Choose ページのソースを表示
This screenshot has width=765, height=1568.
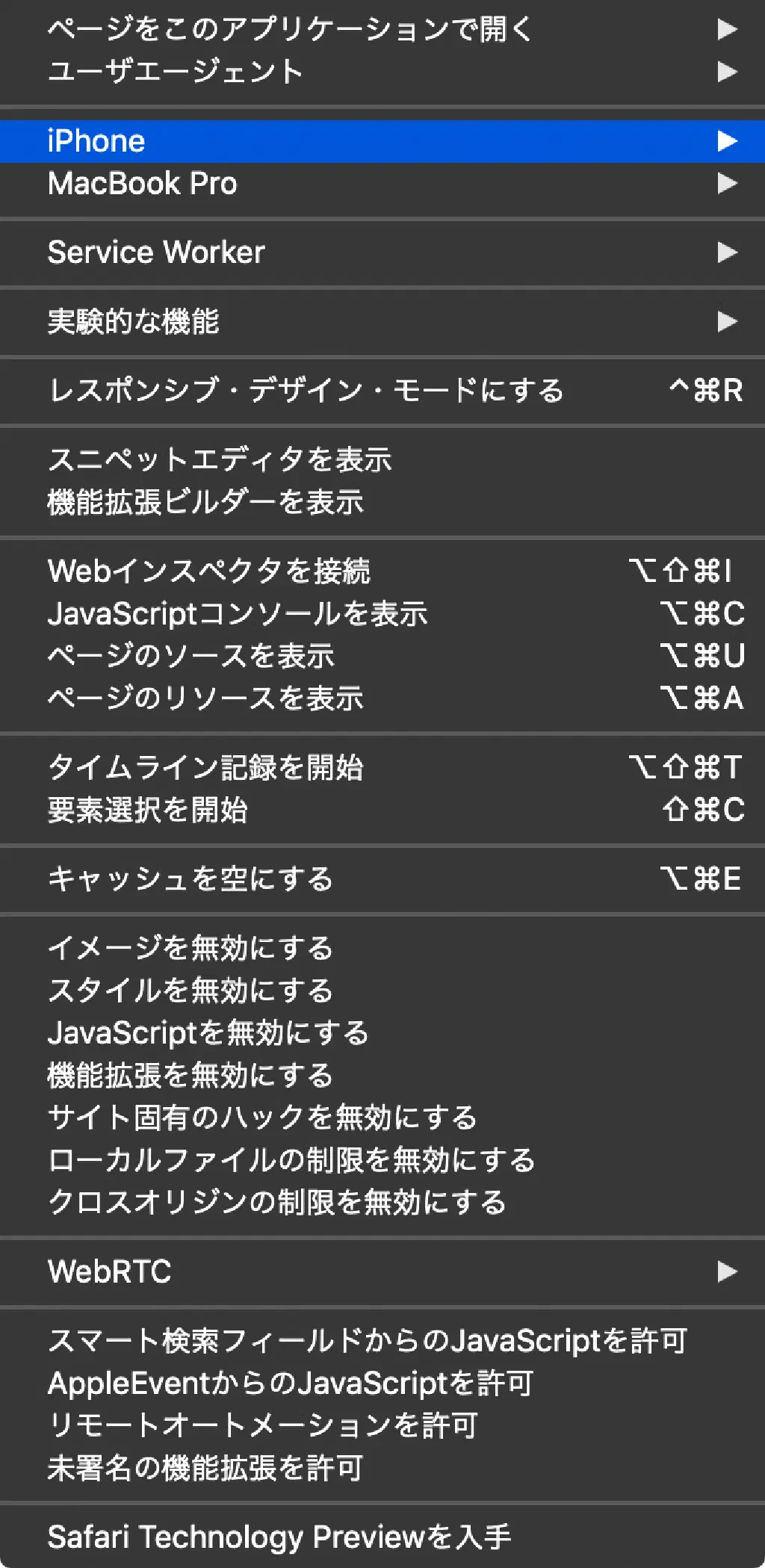point(191,656)
